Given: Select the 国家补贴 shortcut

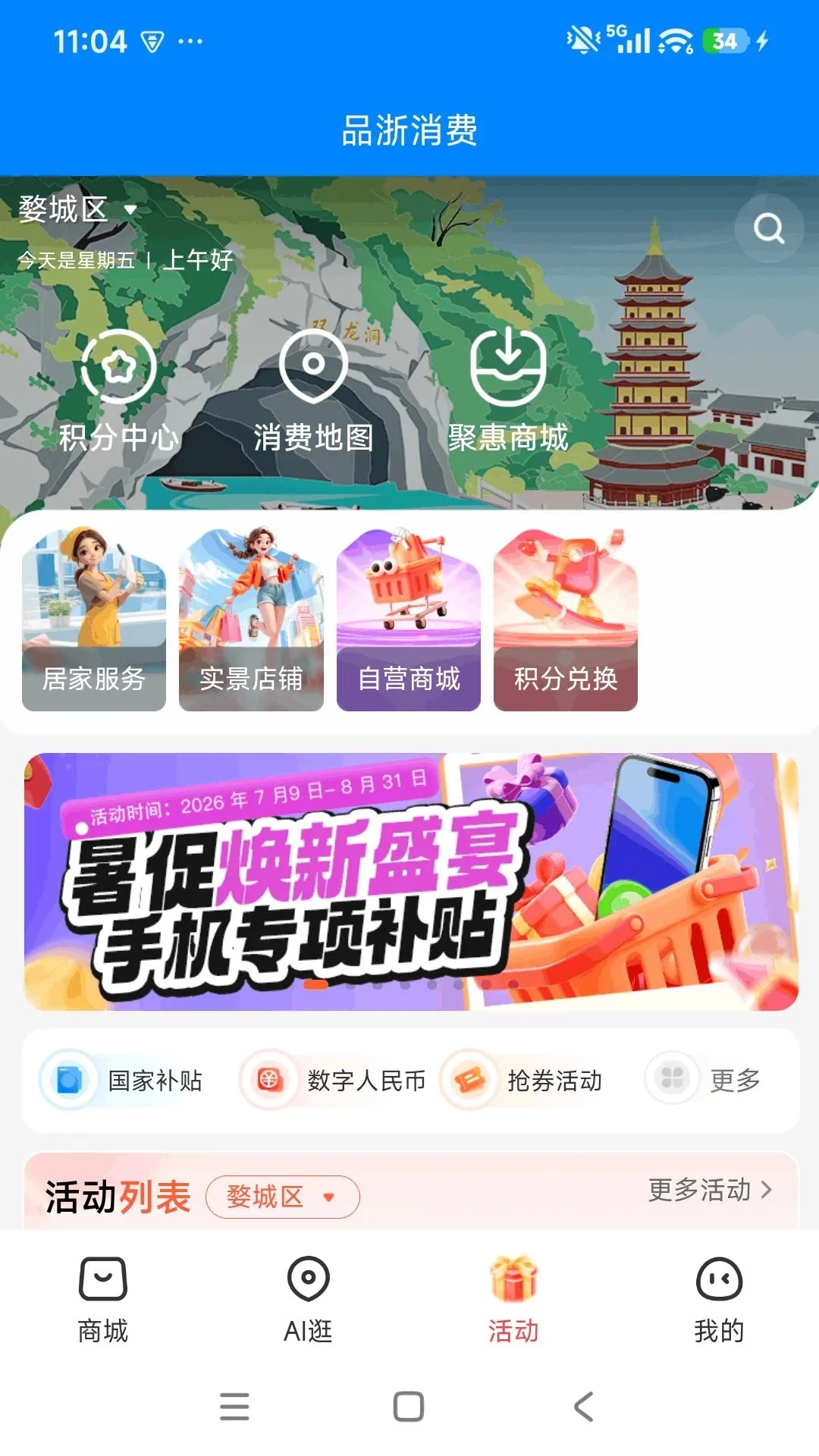Looking at the screenshot, I should pyautogui.click(x=123, y=1080).
